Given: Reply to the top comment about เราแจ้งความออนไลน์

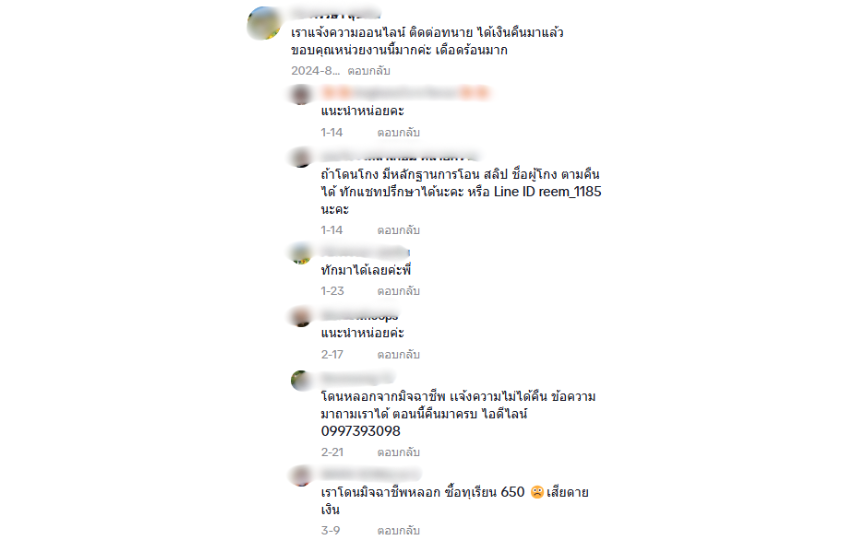Looking at the screenshot, I should [369, 71].
